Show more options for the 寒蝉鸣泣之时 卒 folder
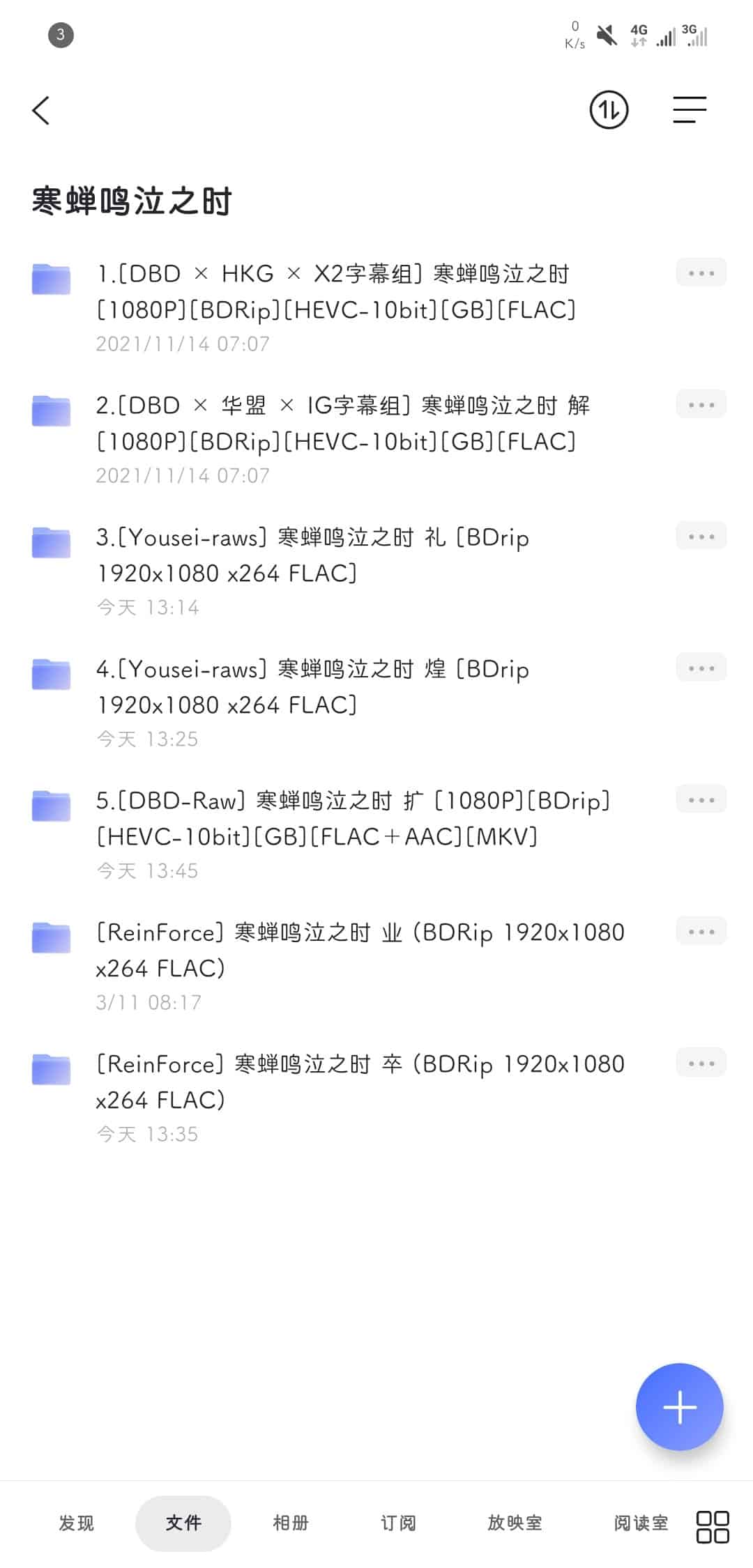The height and width of the screenshot is (1568, 753). (x=701, y=1063)
